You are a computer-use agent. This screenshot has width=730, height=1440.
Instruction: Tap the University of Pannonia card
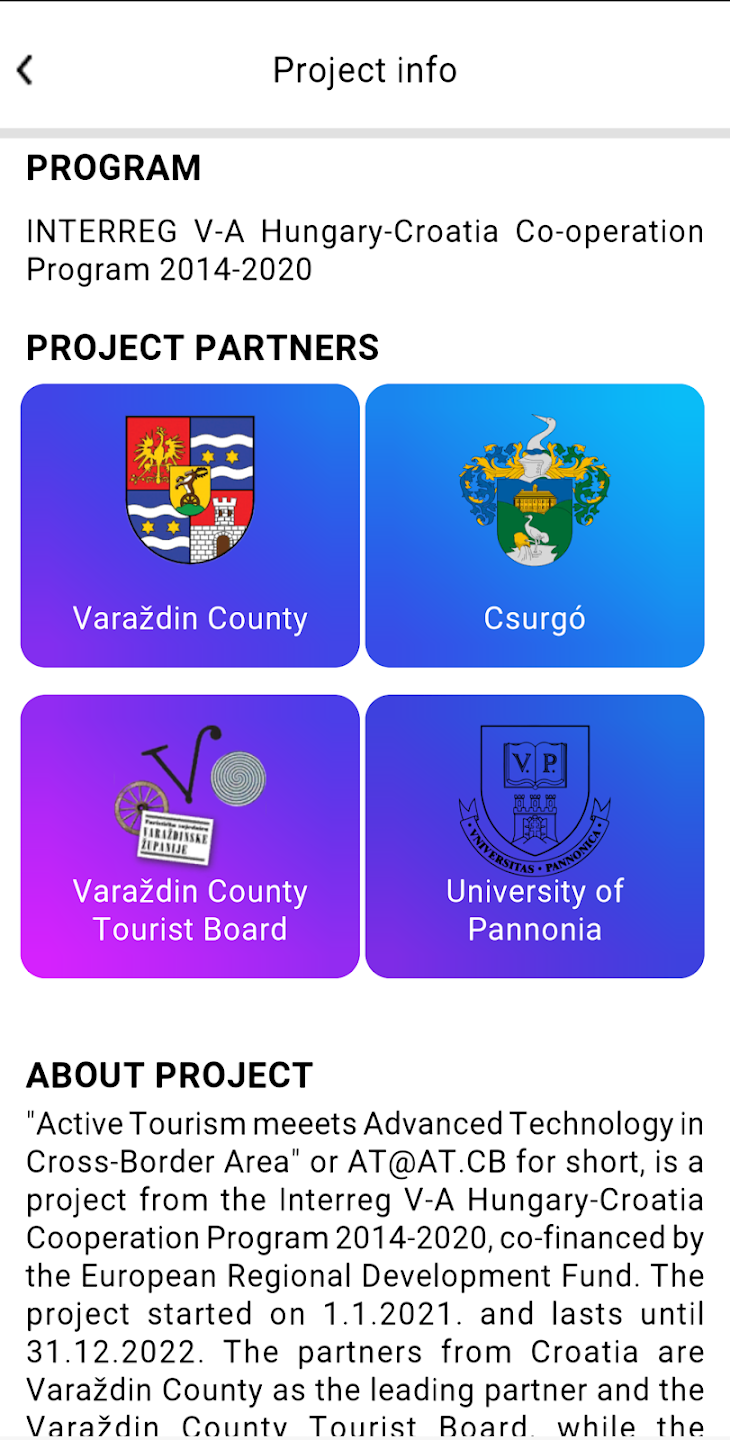(535, 836)
